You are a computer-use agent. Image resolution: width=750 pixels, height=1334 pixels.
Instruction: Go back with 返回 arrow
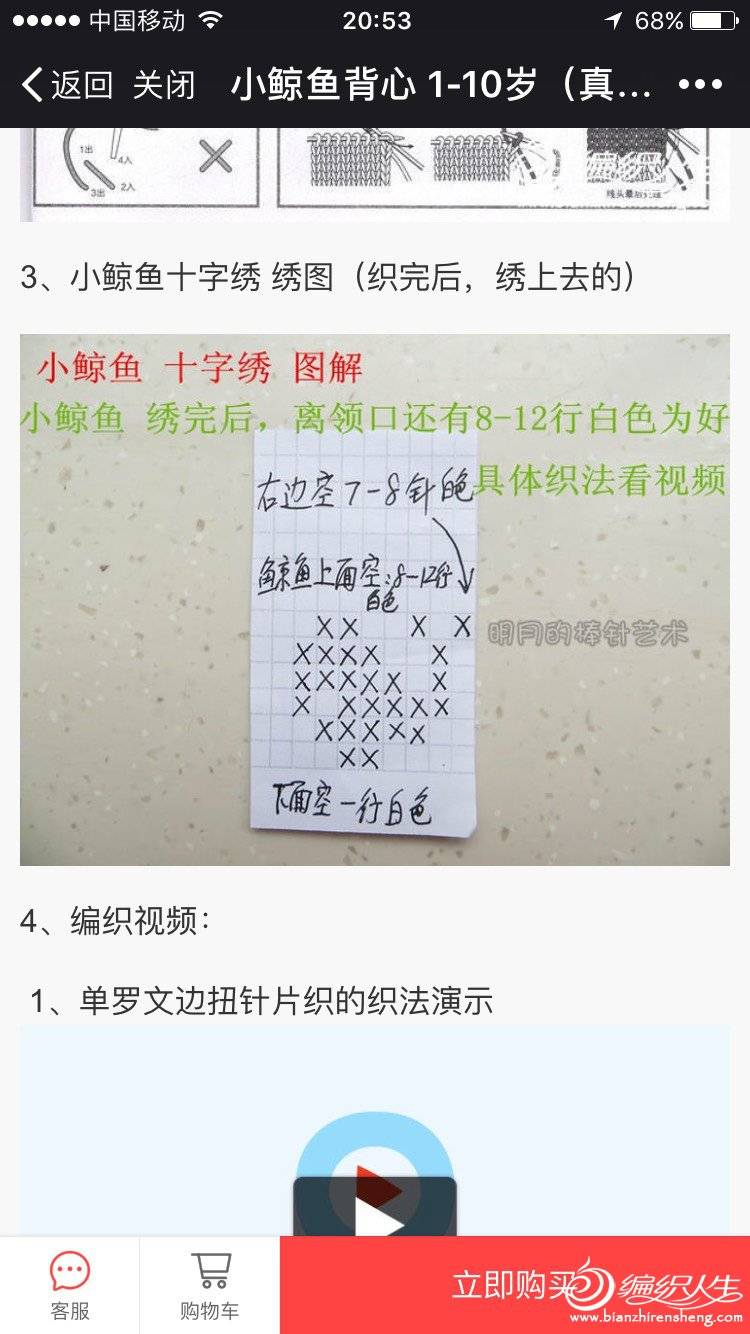click(66, 85)
